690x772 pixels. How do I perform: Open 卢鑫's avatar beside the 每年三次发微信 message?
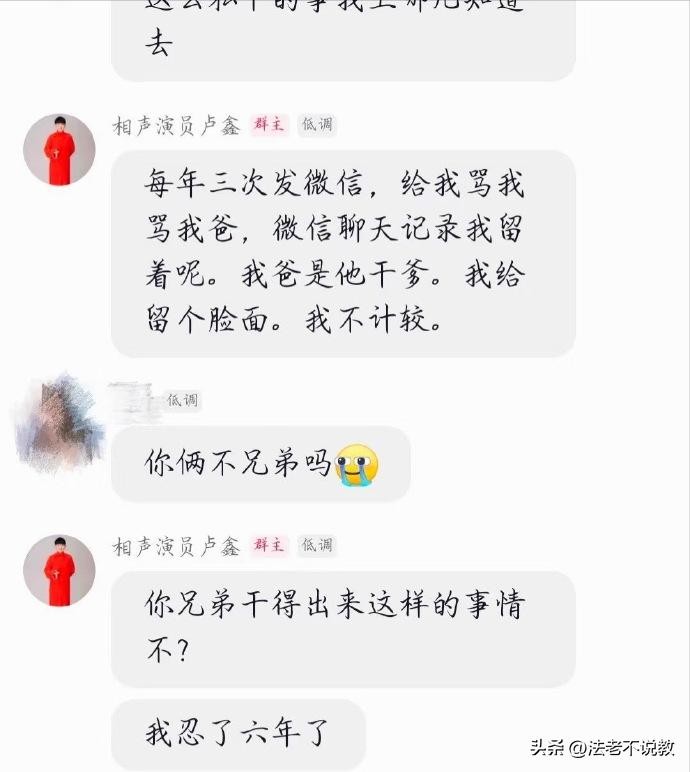pyautogui.click(x=59, y=150)
